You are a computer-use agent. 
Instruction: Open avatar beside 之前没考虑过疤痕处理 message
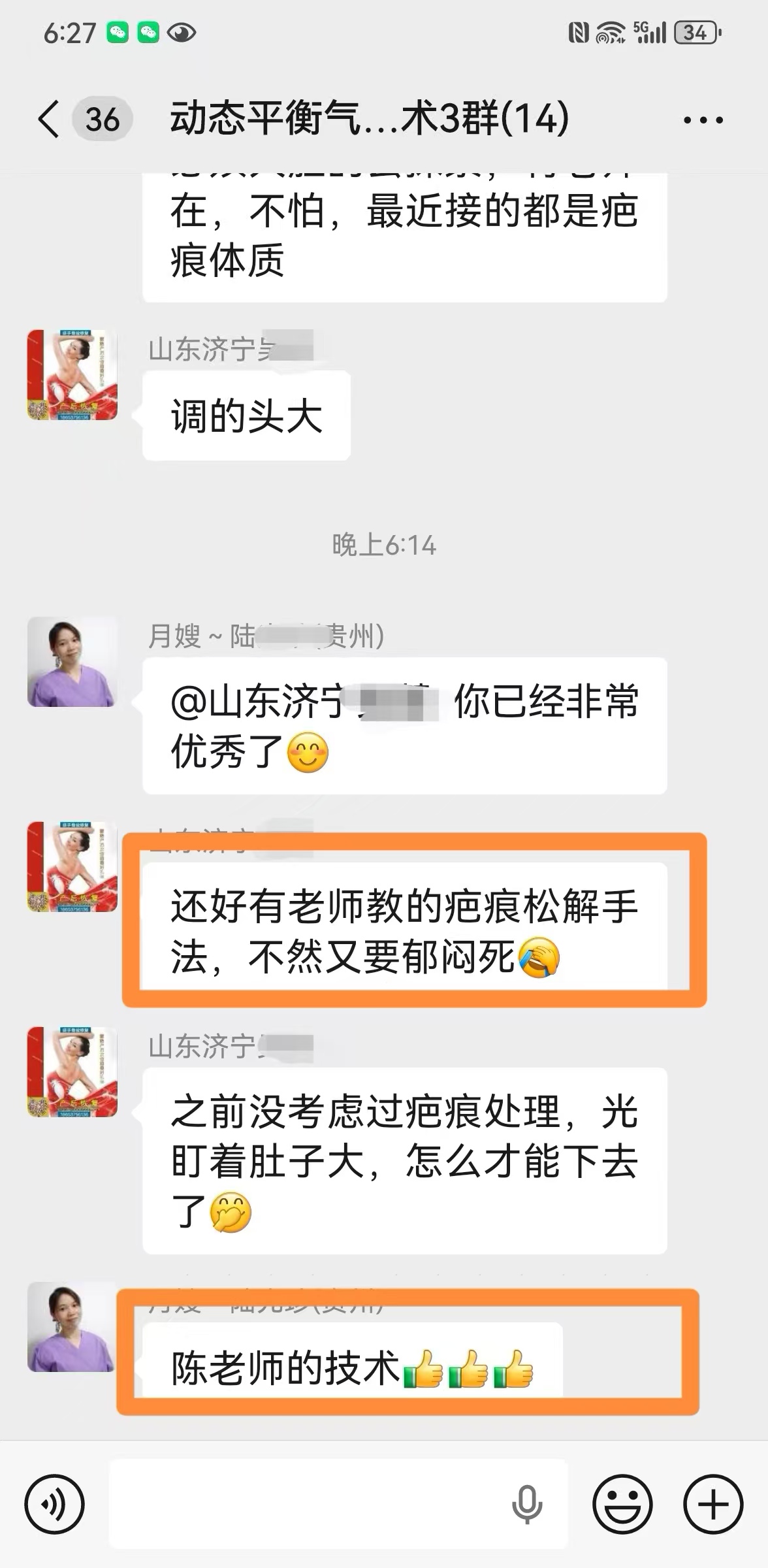point(72,1071)
